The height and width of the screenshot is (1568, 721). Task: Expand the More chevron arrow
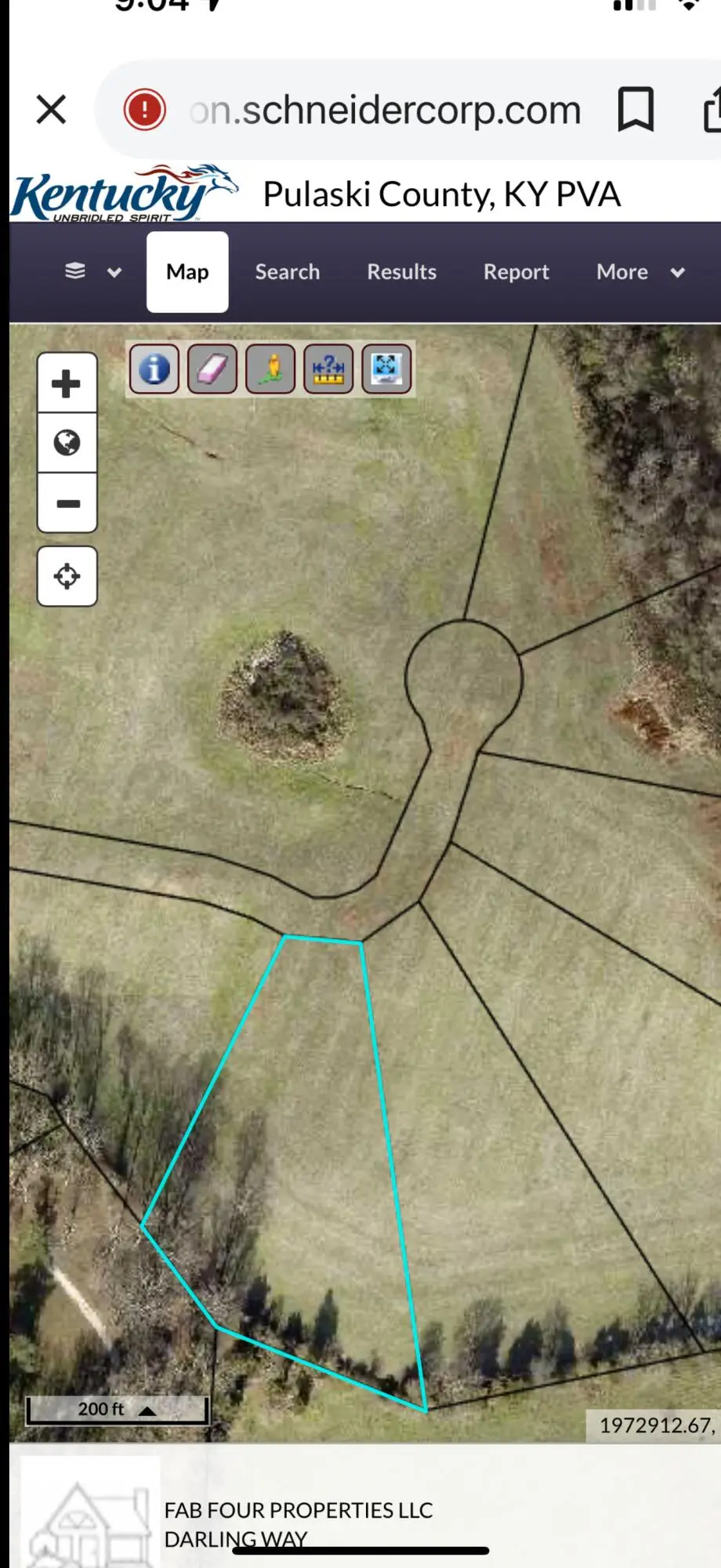coord(676,271)
